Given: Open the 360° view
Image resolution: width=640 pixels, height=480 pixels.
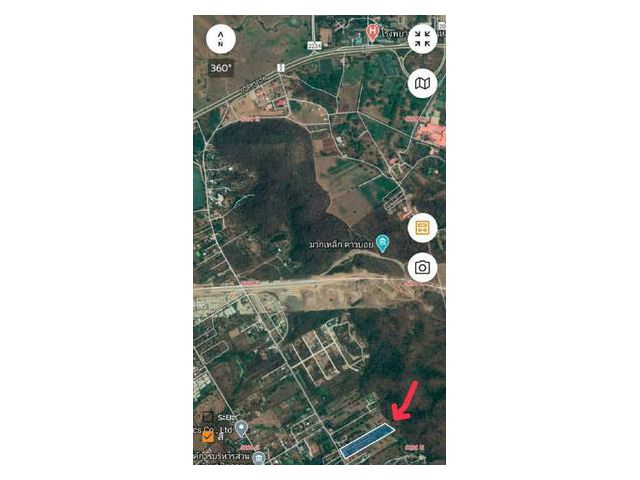Looking at the screenshot, I should click(x=221, y=68).
